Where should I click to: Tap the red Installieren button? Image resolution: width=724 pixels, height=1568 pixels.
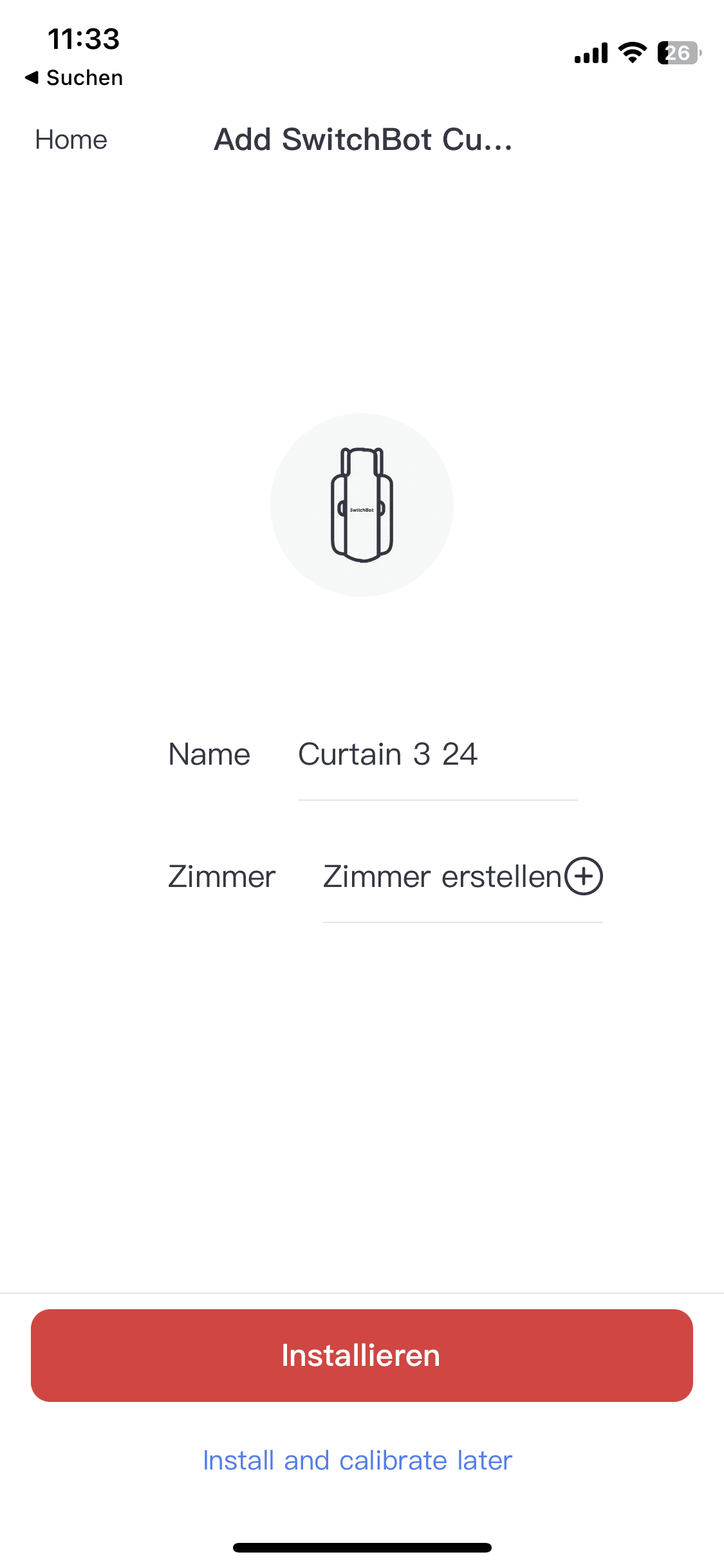362,1355
